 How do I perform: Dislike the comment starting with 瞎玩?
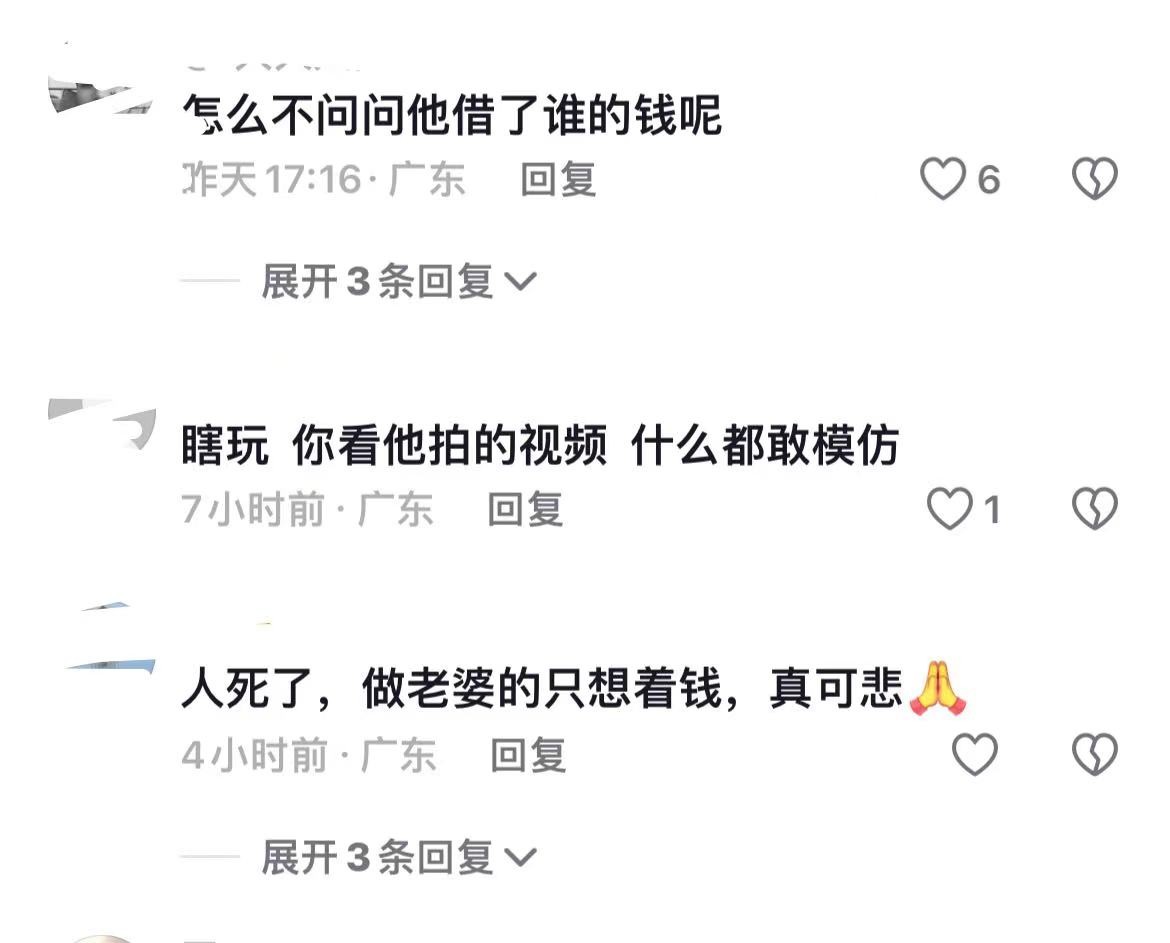click(x=1094, y=510)
